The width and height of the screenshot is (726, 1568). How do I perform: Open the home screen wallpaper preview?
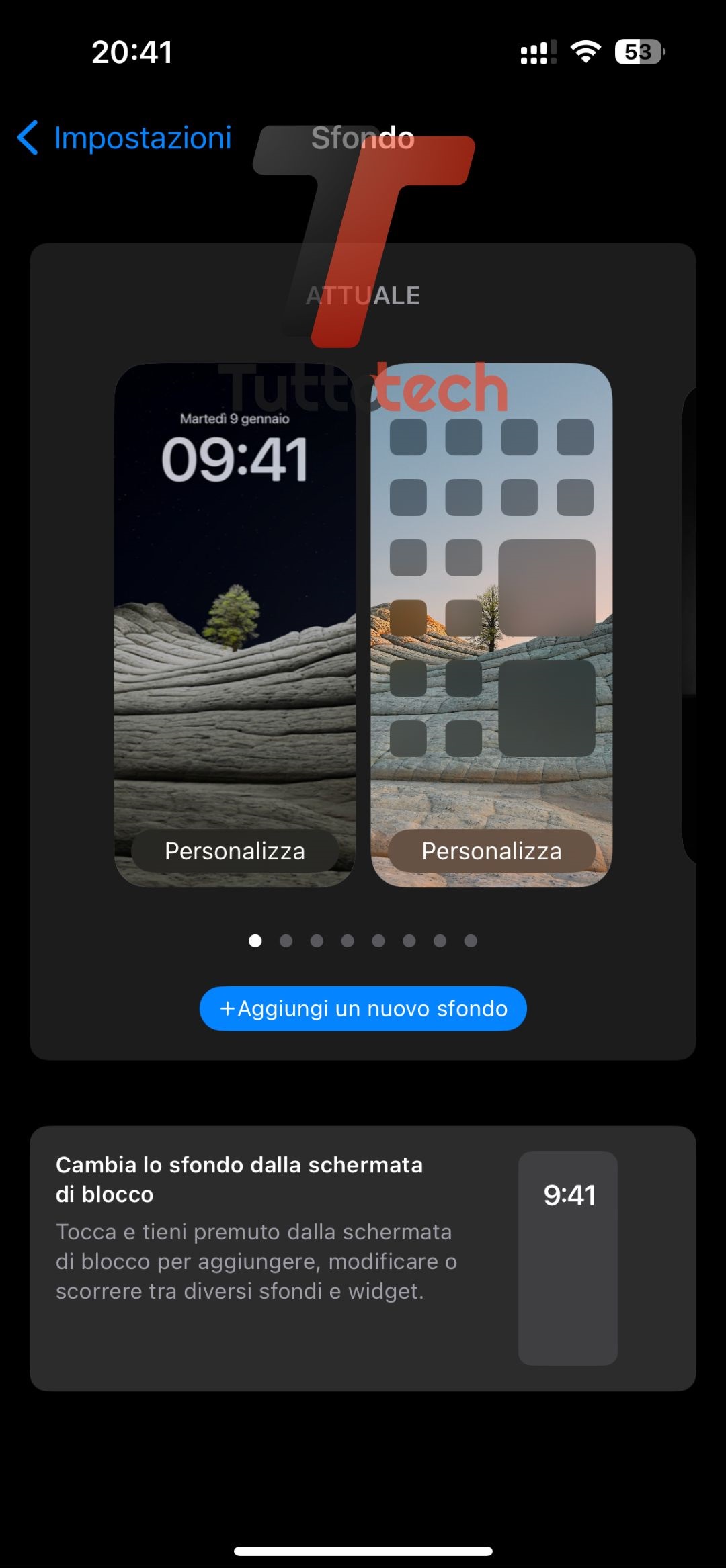[x=491, y=605]
